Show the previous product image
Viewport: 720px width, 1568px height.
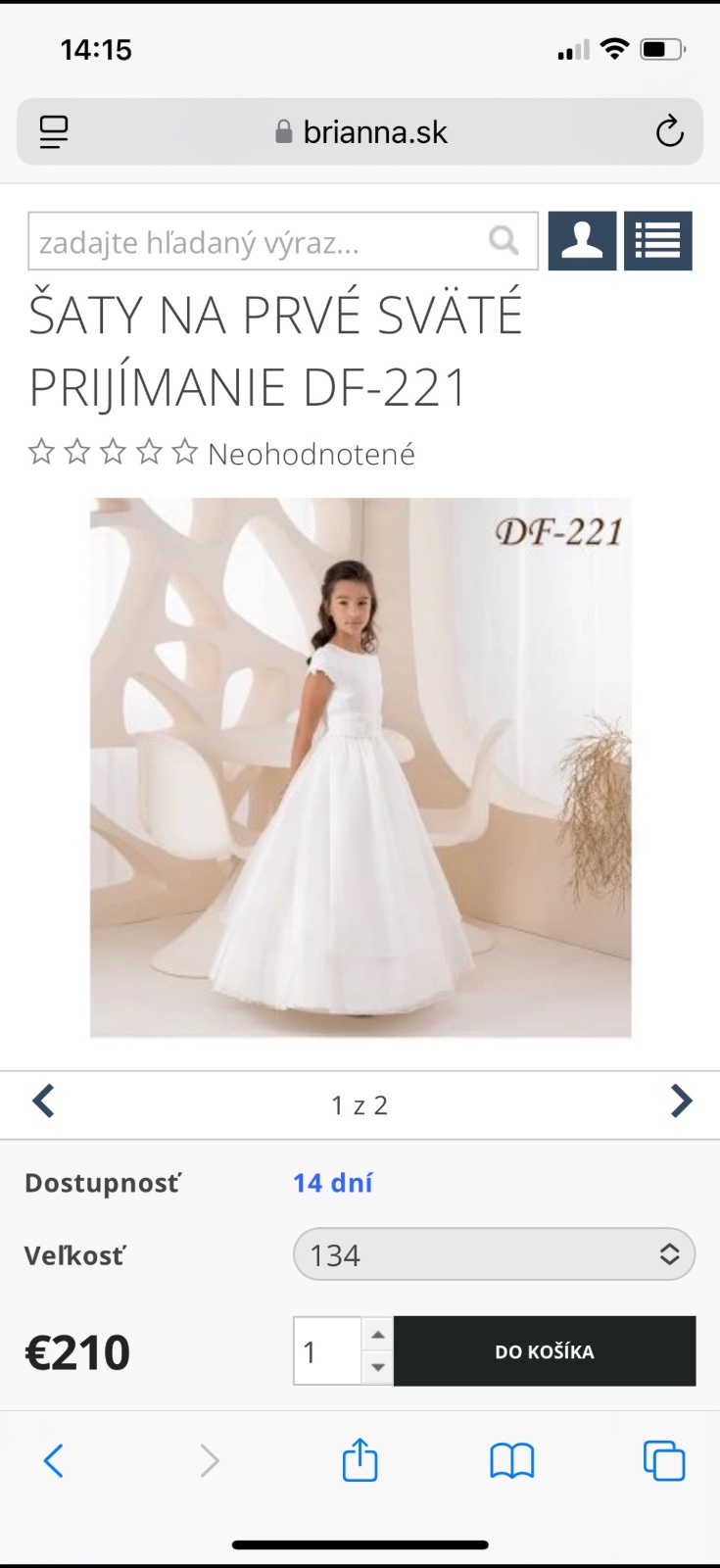pos(43,1102)
